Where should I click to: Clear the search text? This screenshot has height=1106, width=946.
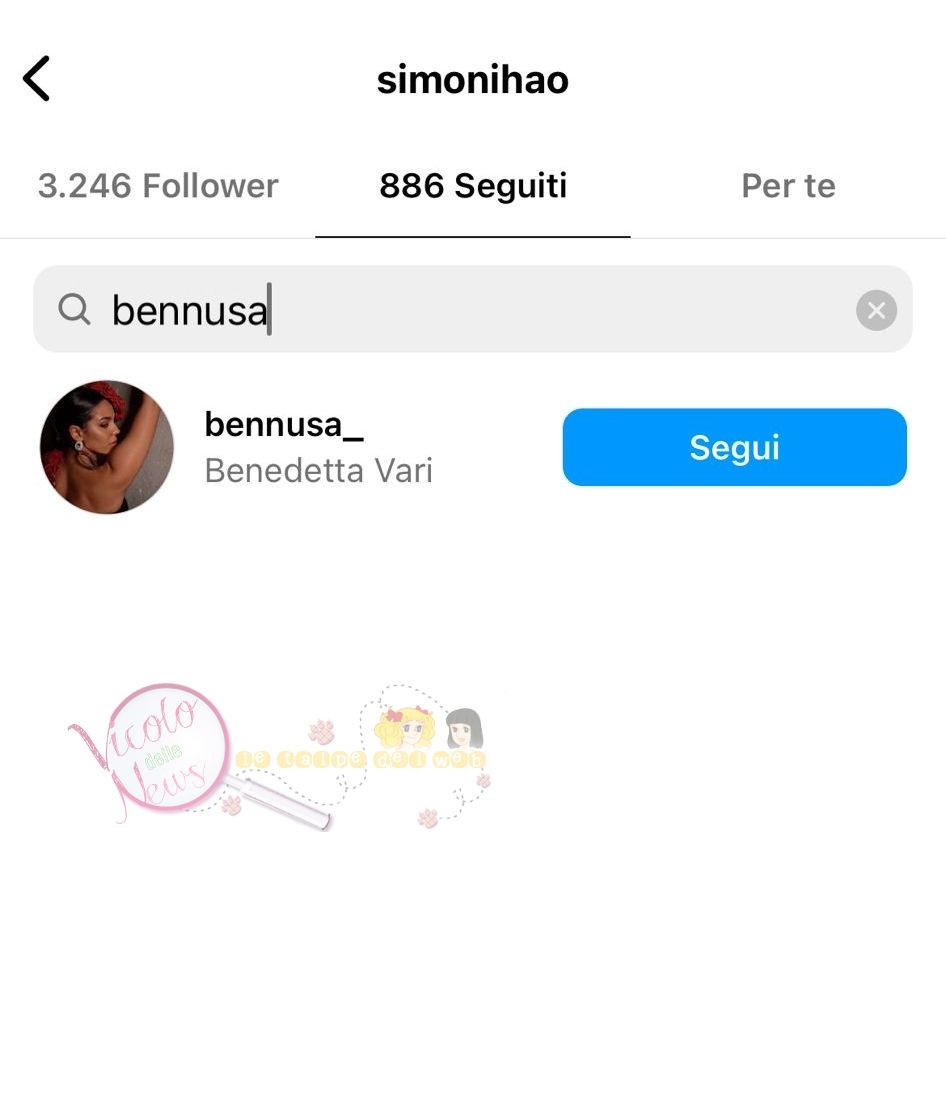click(876, 310)
